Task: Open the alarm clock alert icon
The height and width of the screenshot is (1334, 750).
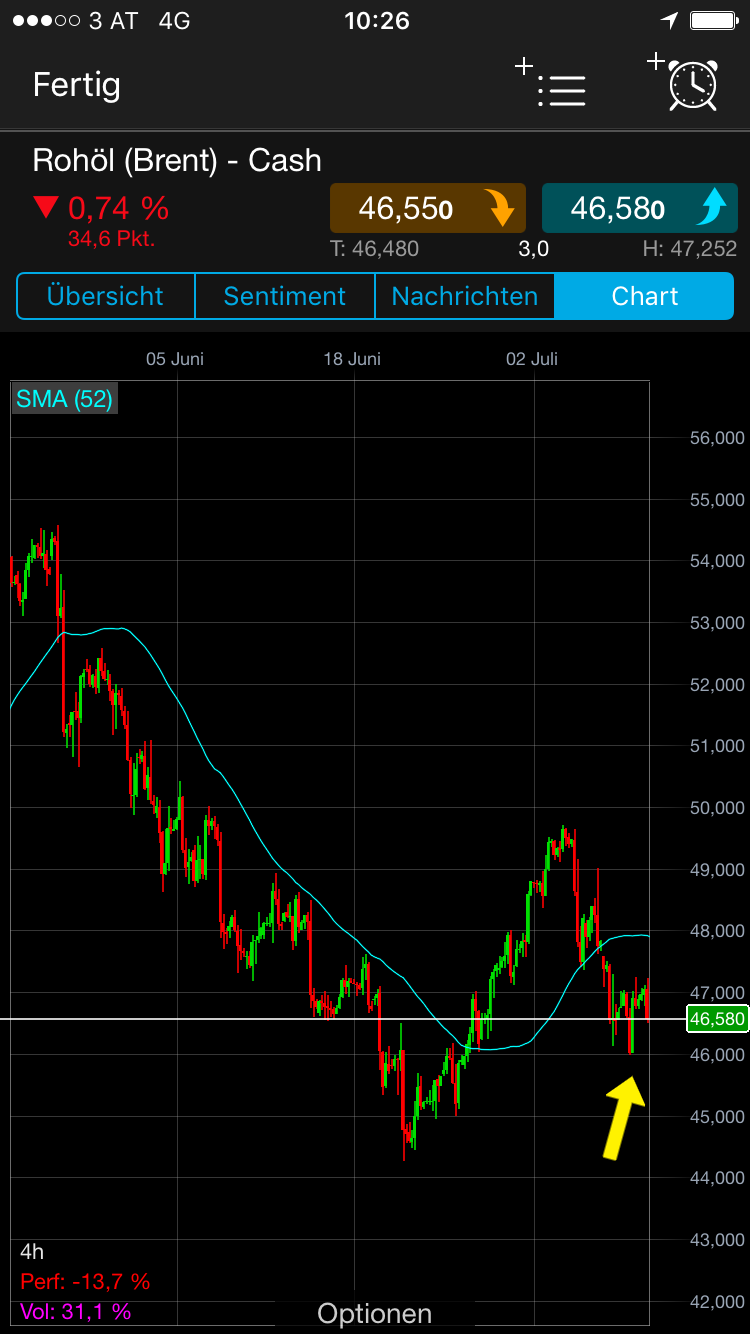Action: pyautogui.click(x=692, y=86)
